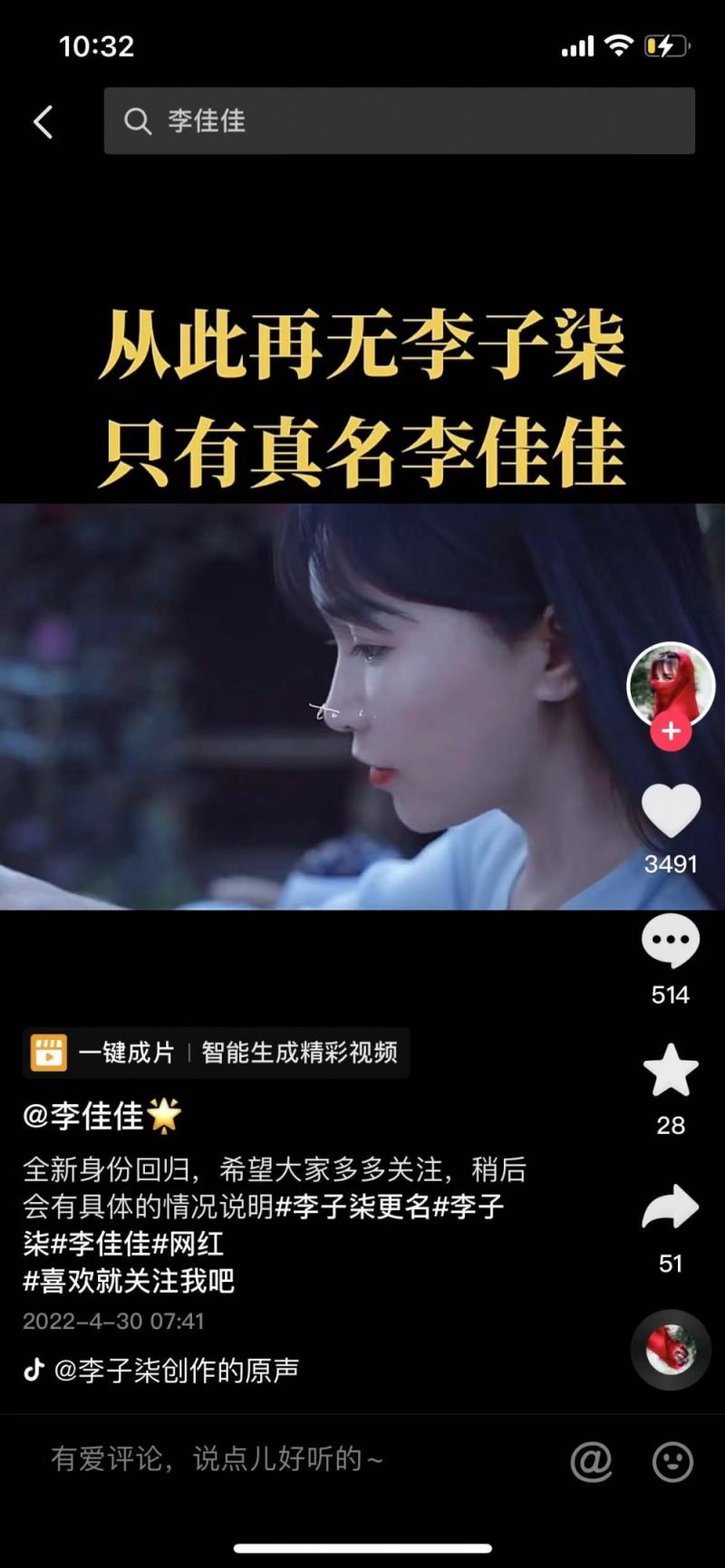Screen dimensions: 725x1568
Task: Open the search box showing 李佳佳
Action: pos(399,121)
